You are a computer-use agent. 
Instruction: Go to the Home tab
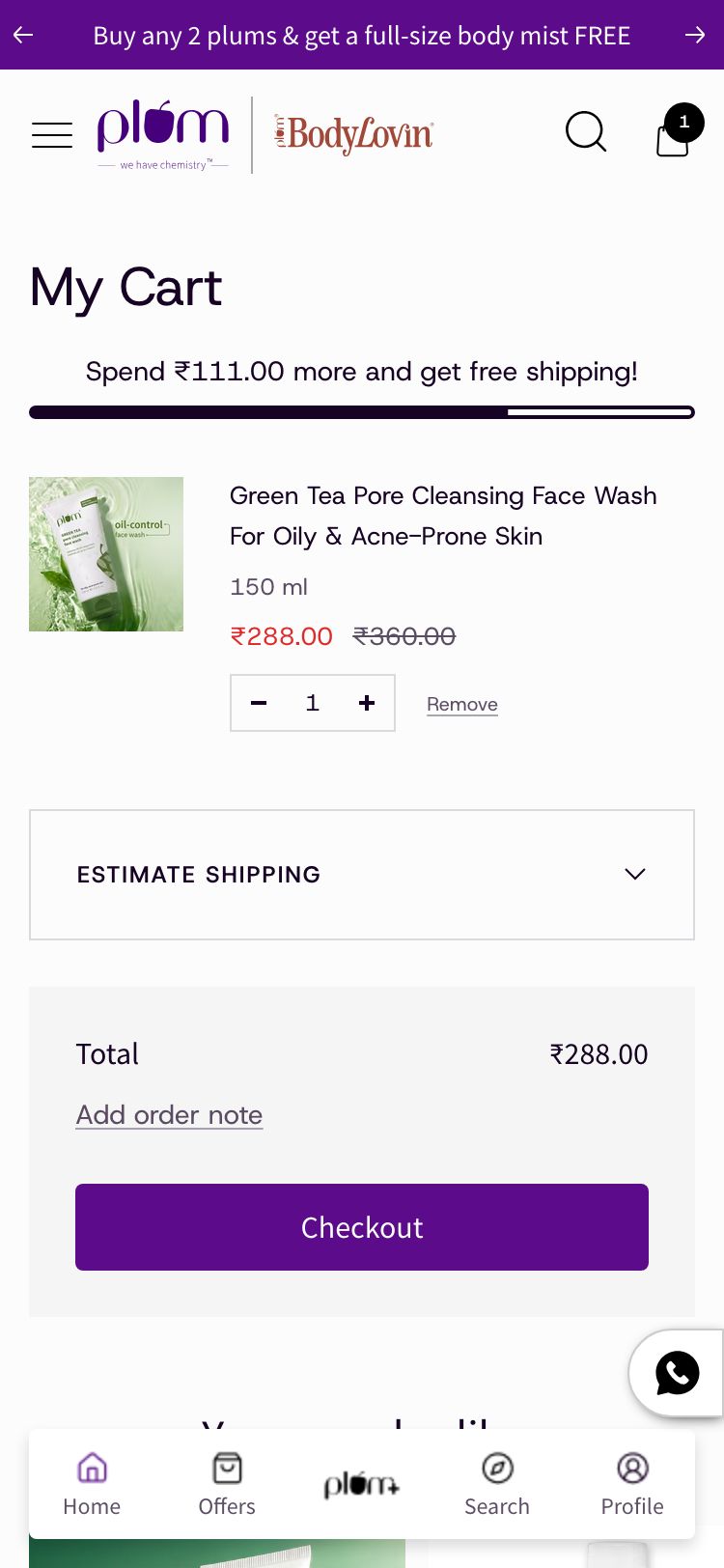point(92,1484)
